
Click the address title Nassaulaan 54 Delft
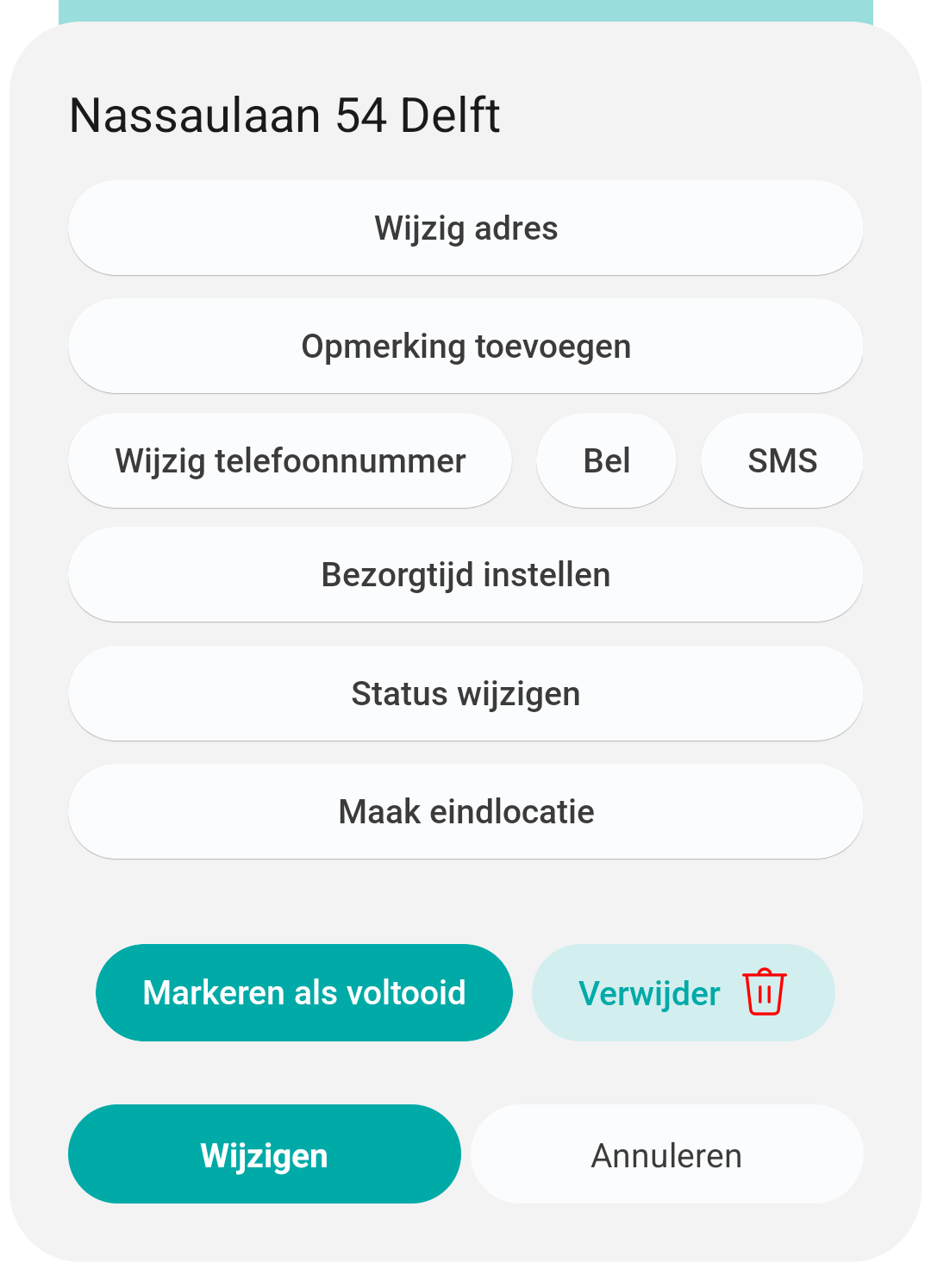(285, 113)
